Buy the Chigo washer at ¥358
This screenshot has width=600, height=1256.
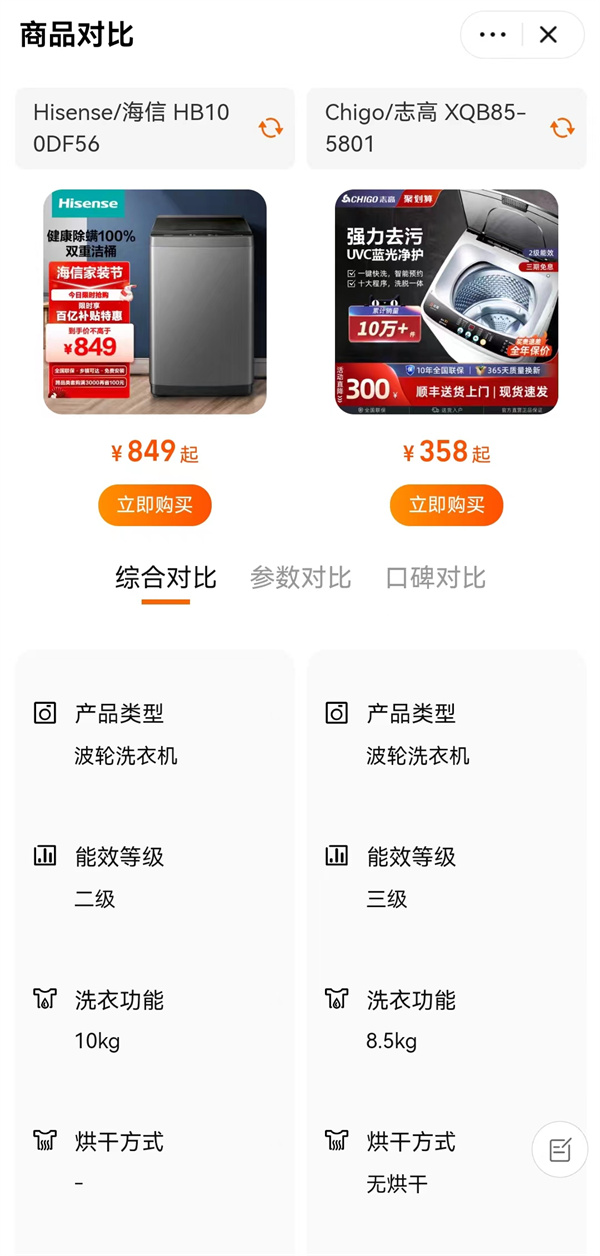point(446,505)
